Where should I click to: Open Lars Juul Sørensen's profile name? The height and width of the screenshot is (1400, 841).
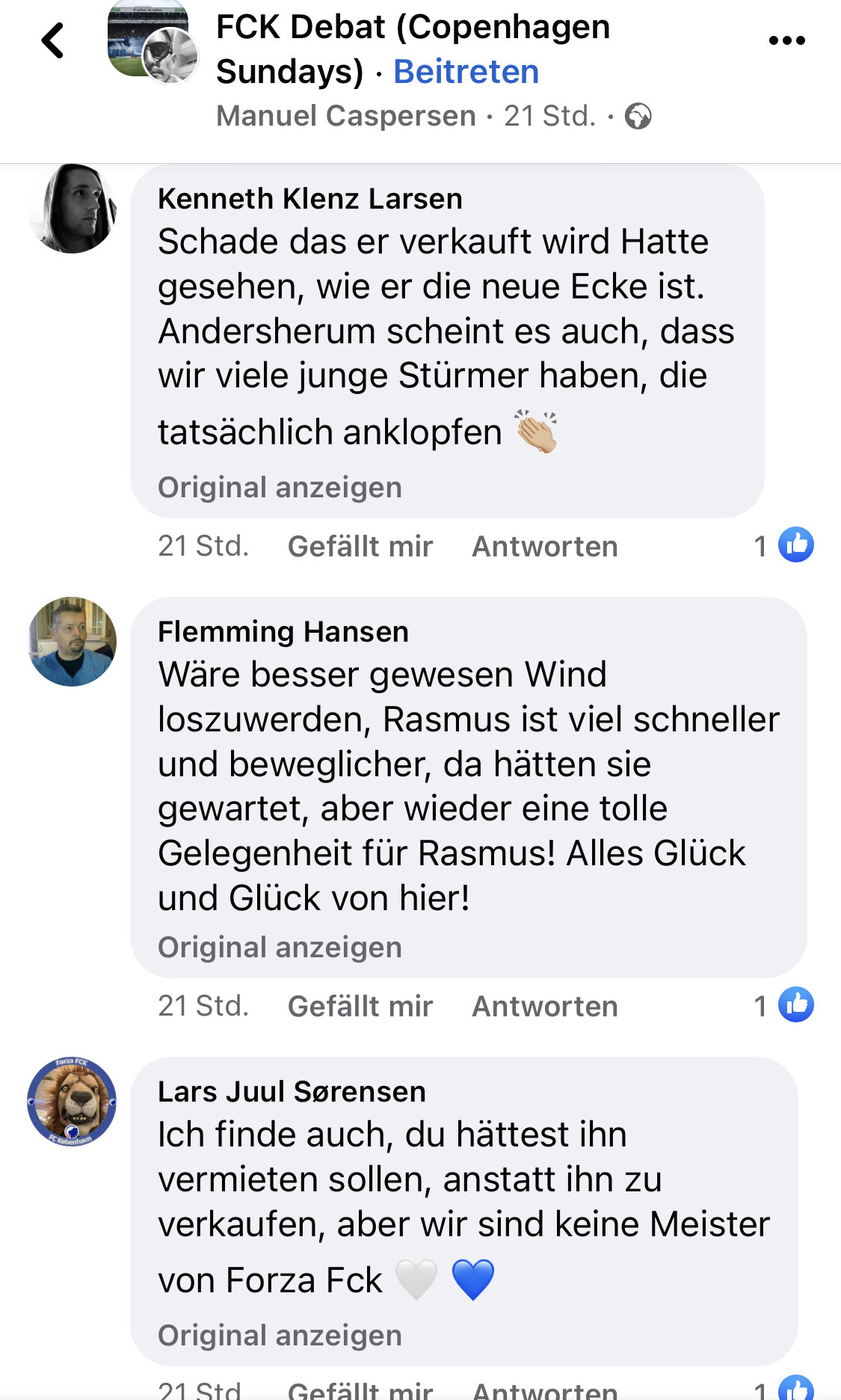pos(292,1092)
